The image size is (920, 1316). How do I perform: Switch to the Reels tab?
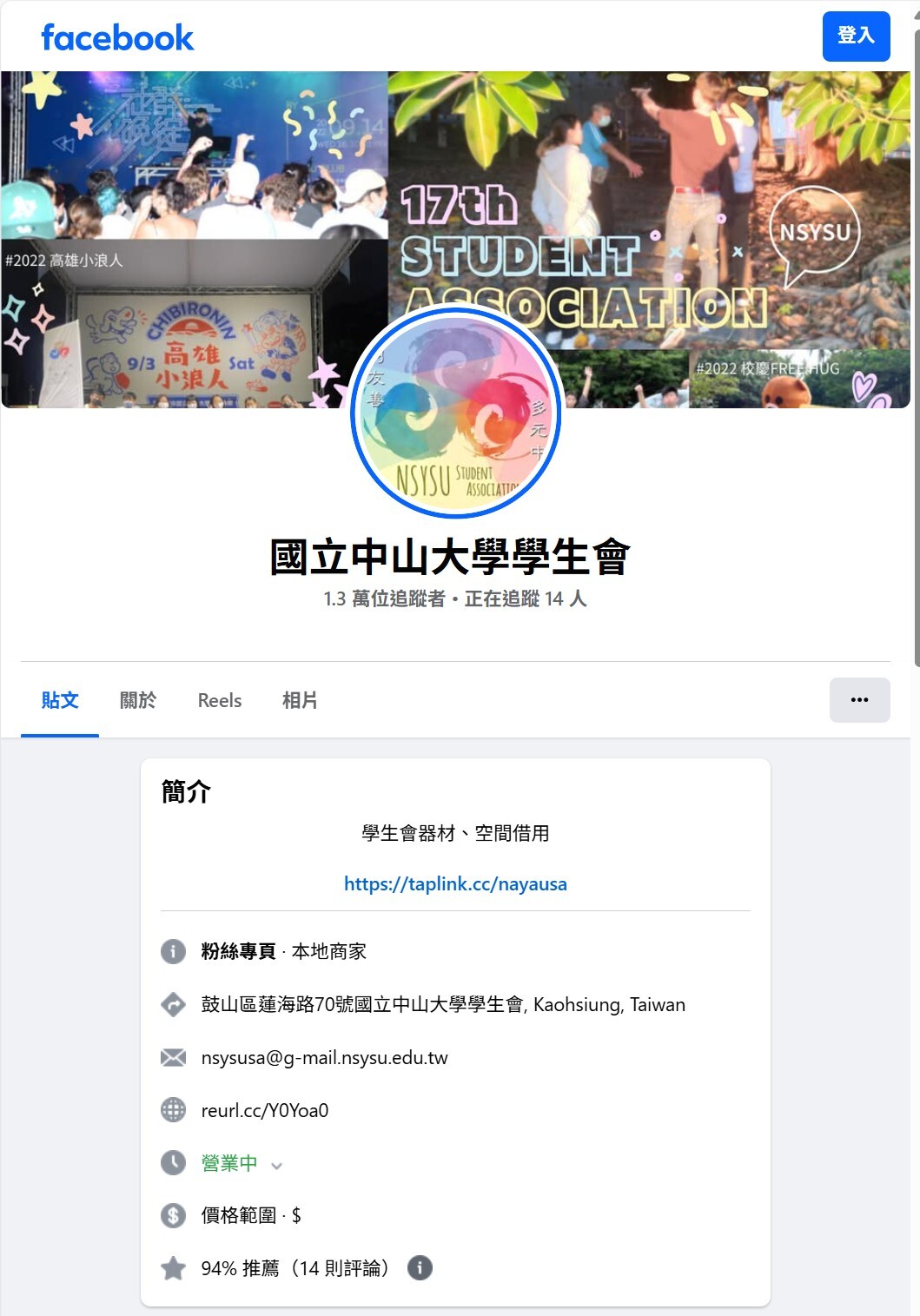coord(220,700)
